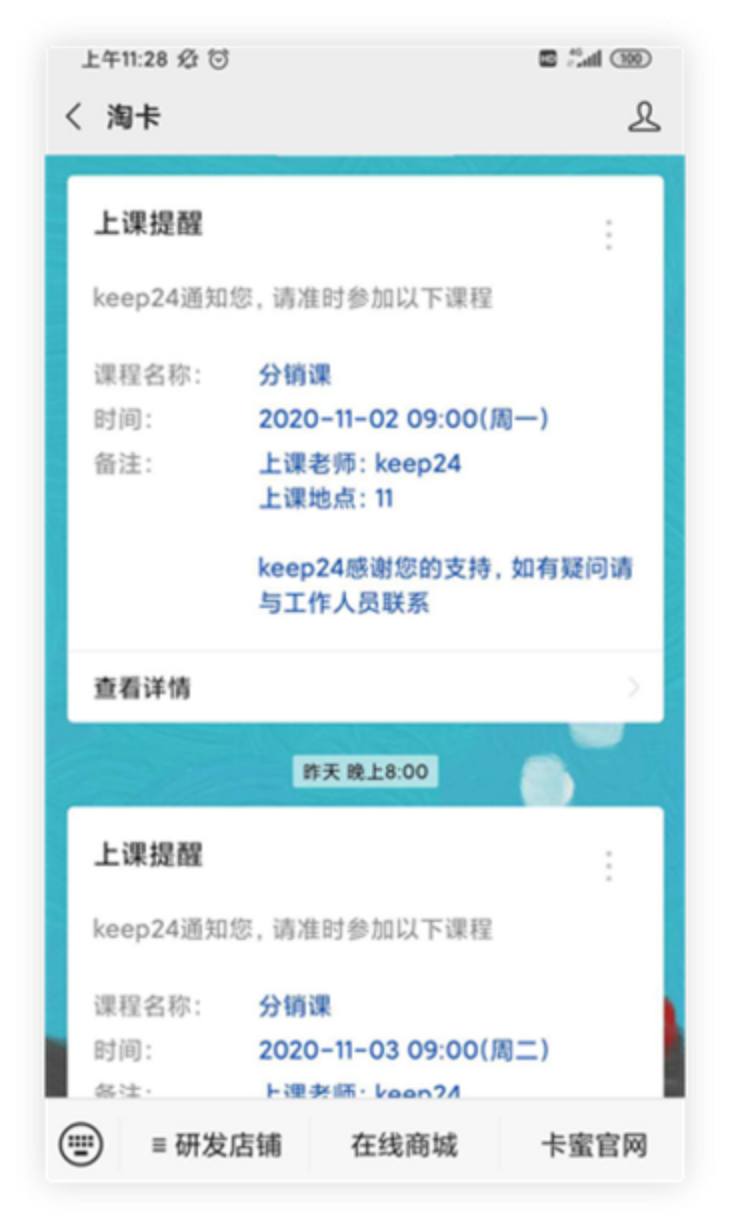730x1228 pixels.
Task: Open 卡蜜官网
Action: point(593,1145)
